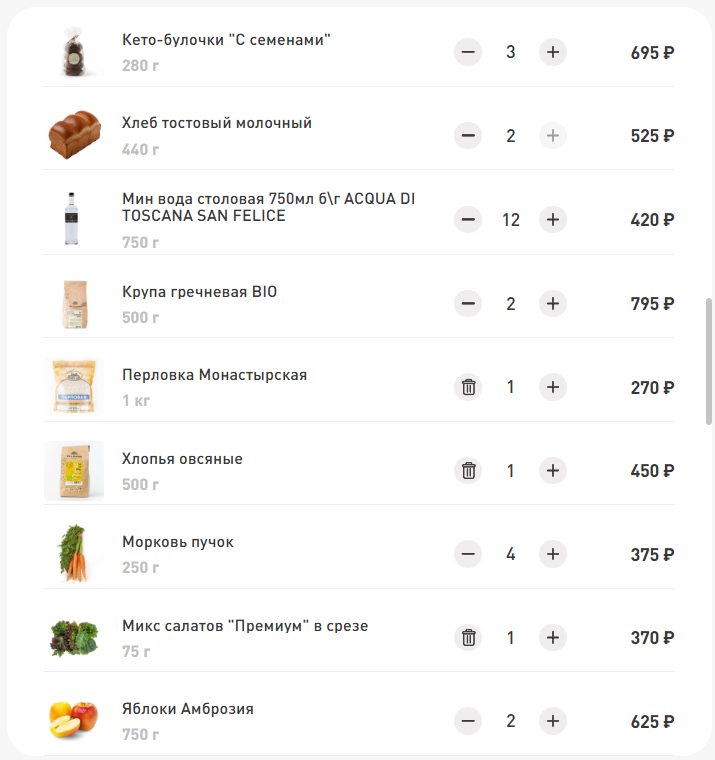The image size is (715, 760).
Task: Remove Микс салатов "Премиум" from cart
Action: [x=468, y=637]
